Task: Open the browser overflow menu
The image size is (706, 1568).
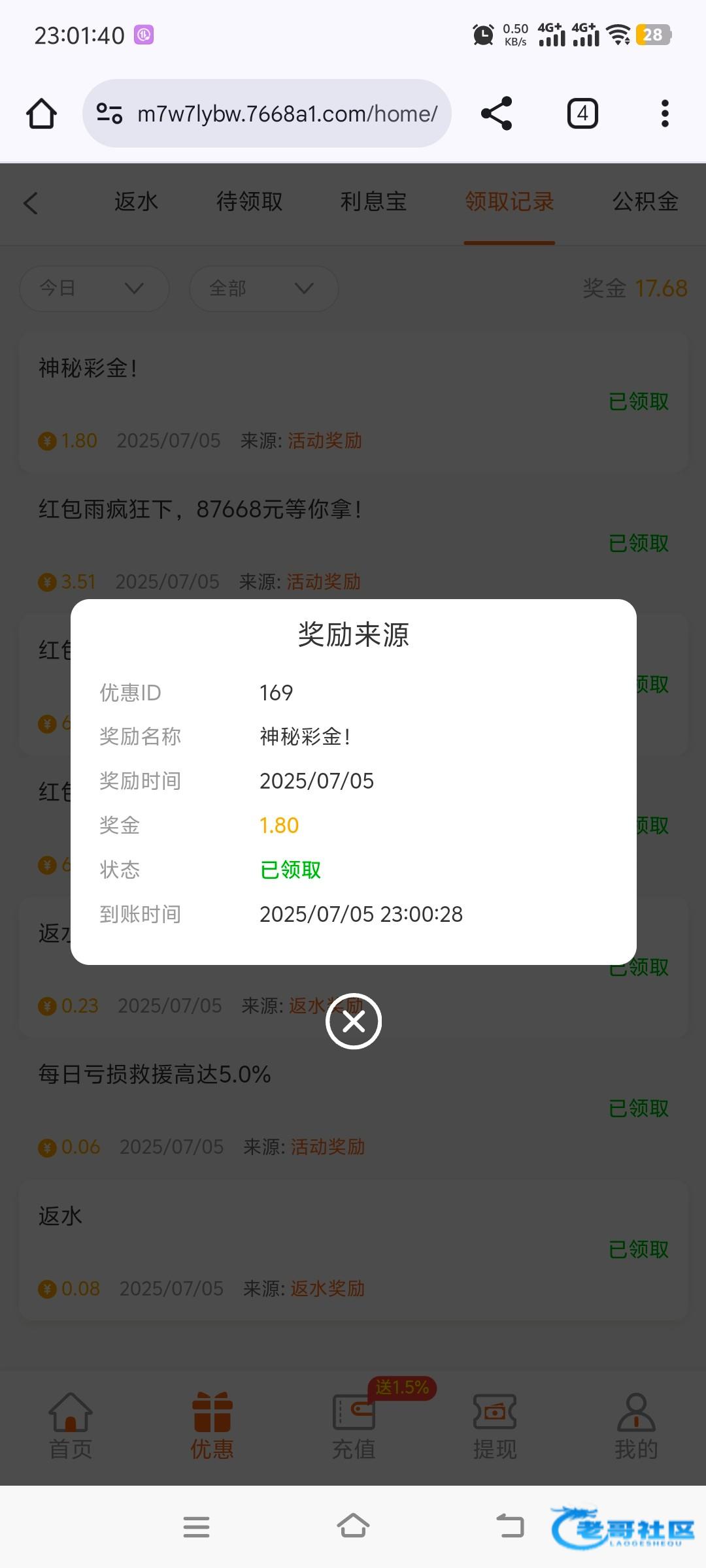Action: [665, 114]
